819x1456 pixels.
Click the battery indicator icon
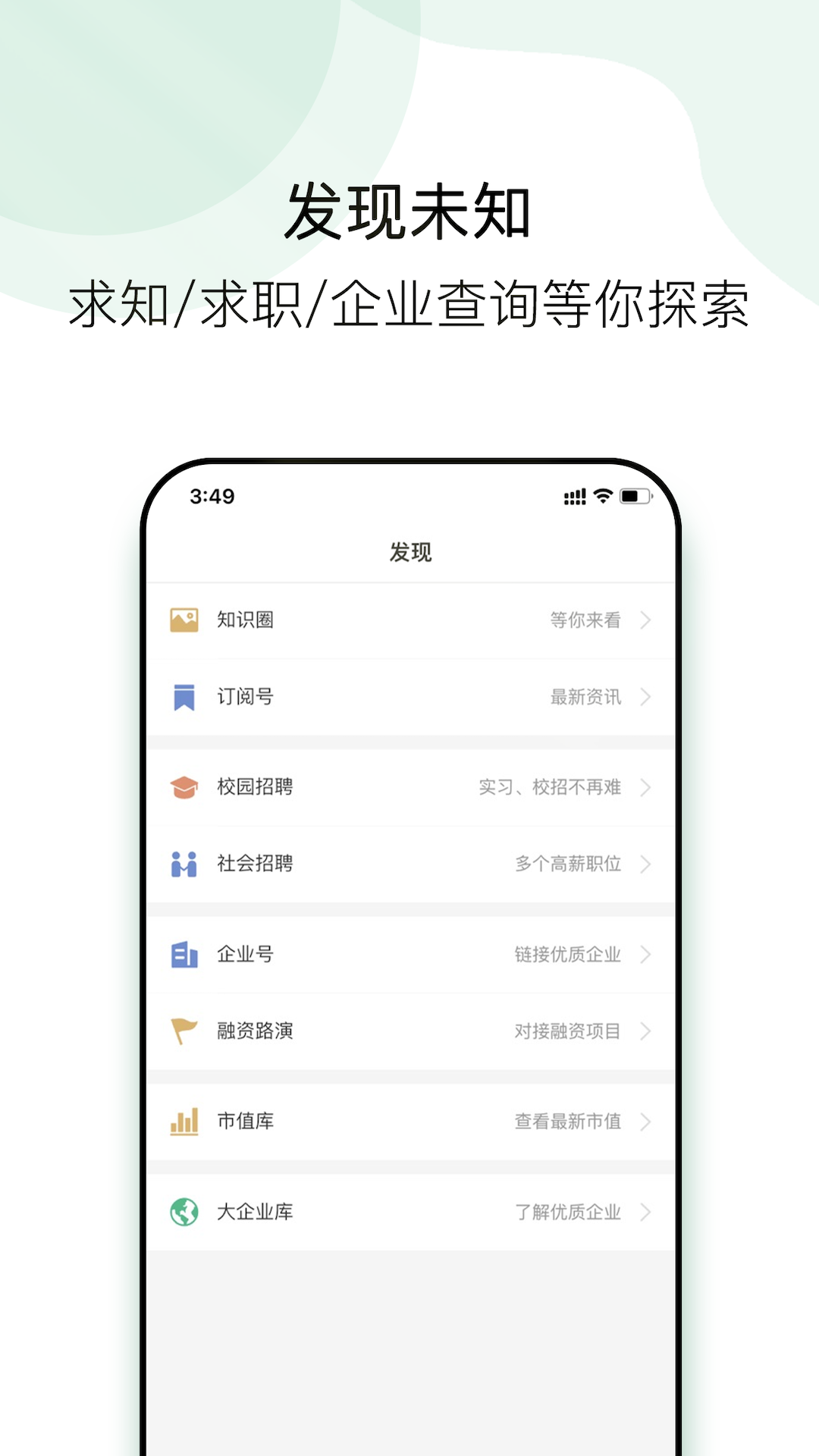click(635, 495)
